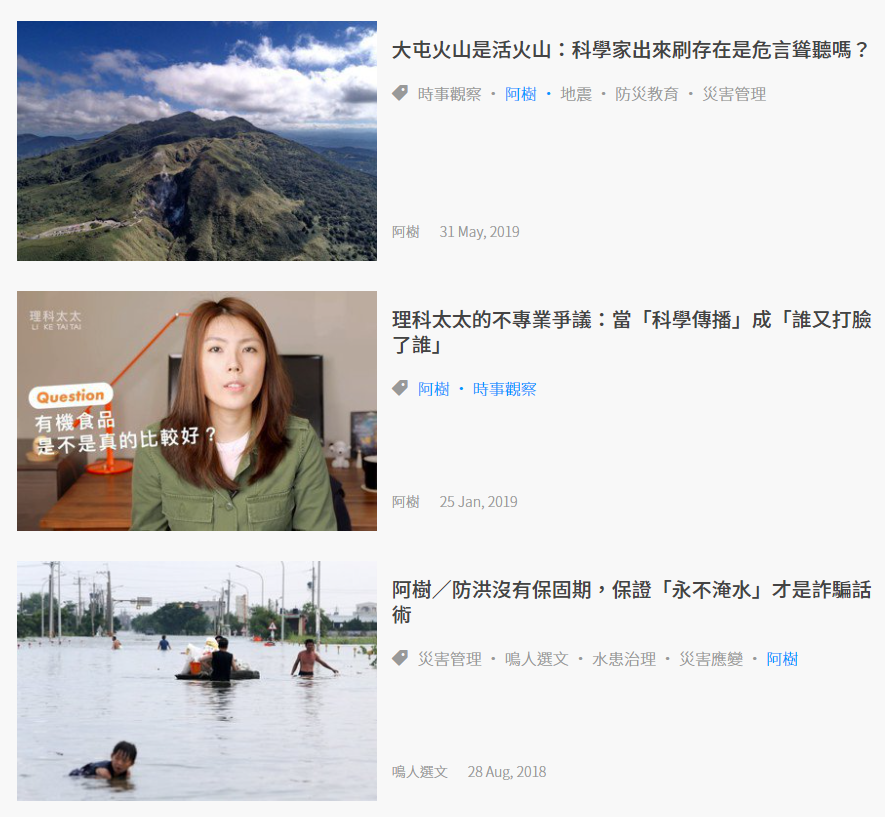Open the 大屯火山 mountain photo thumbnail
885x817 pixels.
pyautogui.click(x=197, y=141)
